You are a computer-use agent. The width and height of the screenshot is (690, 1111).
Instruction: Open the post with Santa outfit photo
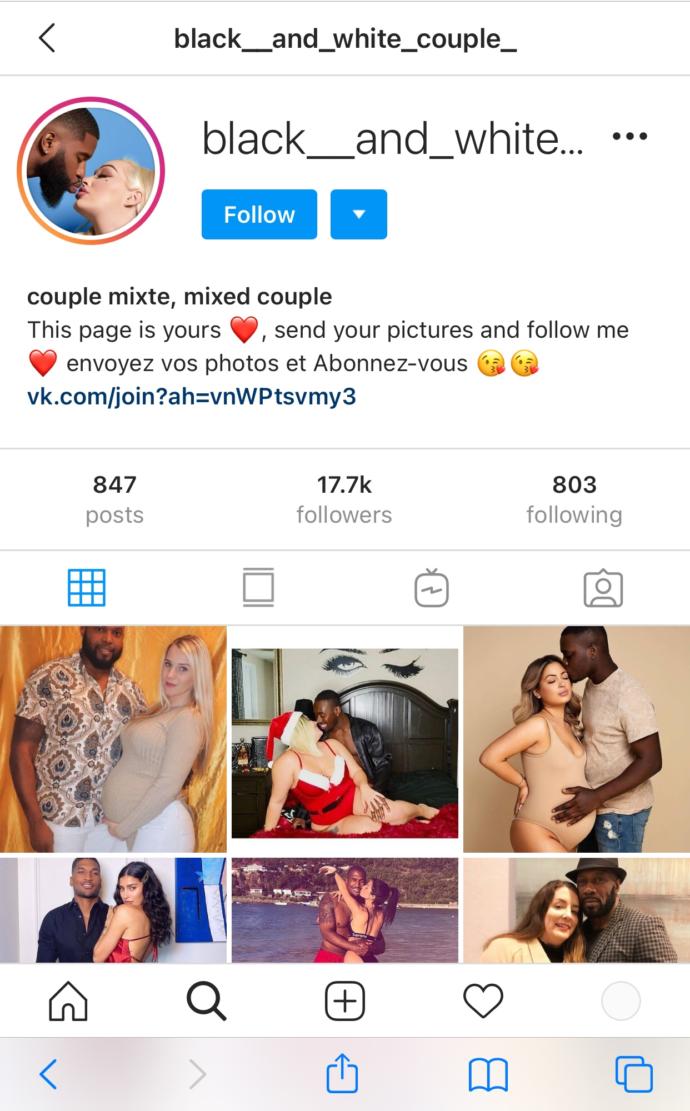(x=345, y=739)
